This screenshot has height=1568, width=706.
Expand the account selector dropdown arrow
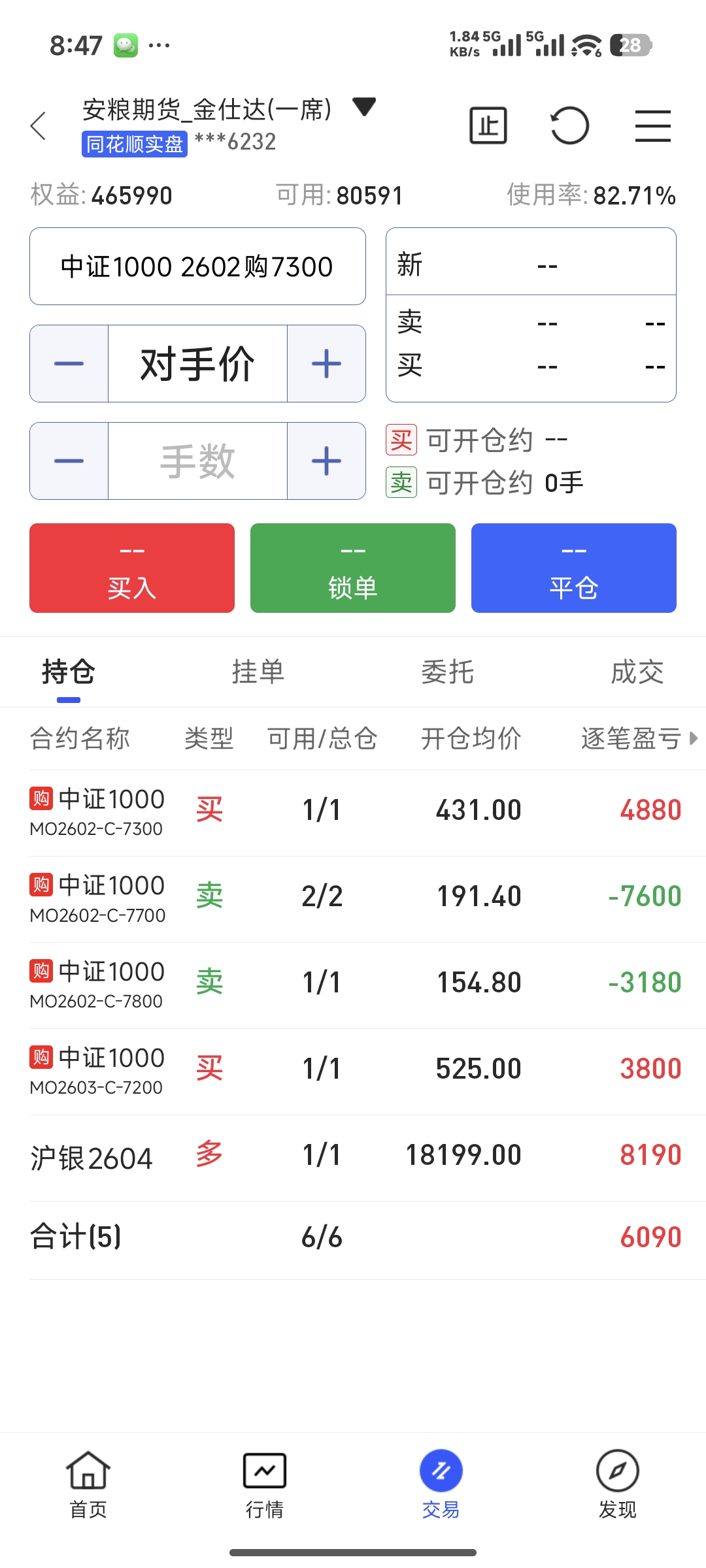tap(363, 106)
